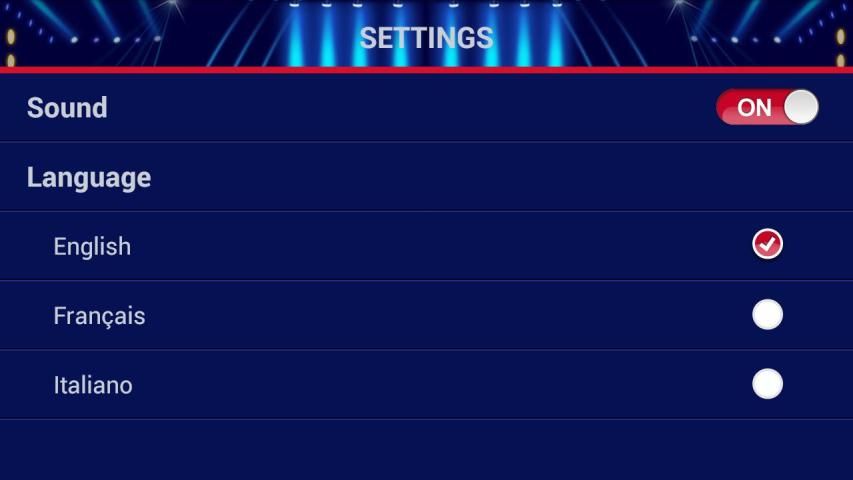Switch language to Italiano

(767, 384)
